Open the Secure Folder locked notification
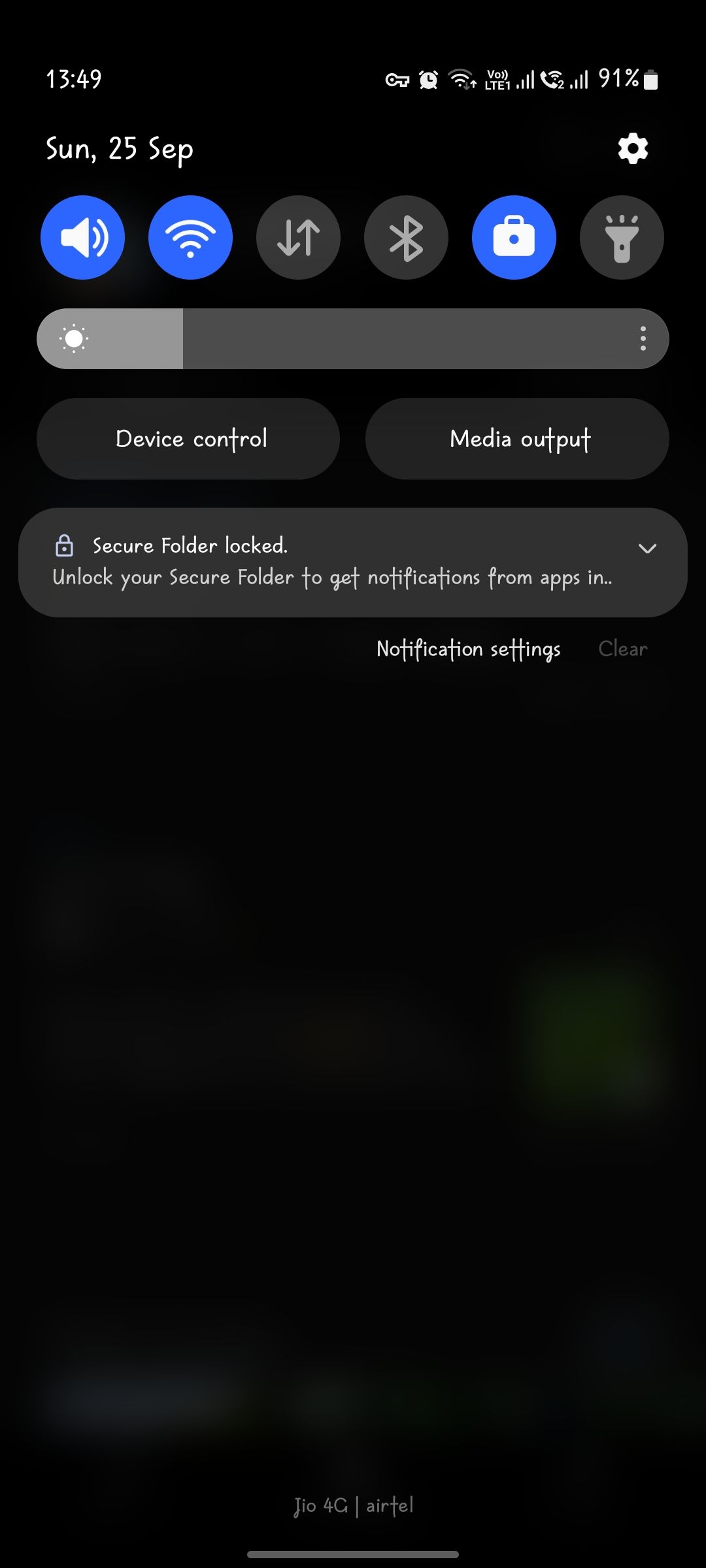The image size is (706, 1568). [x=327, y=563]
